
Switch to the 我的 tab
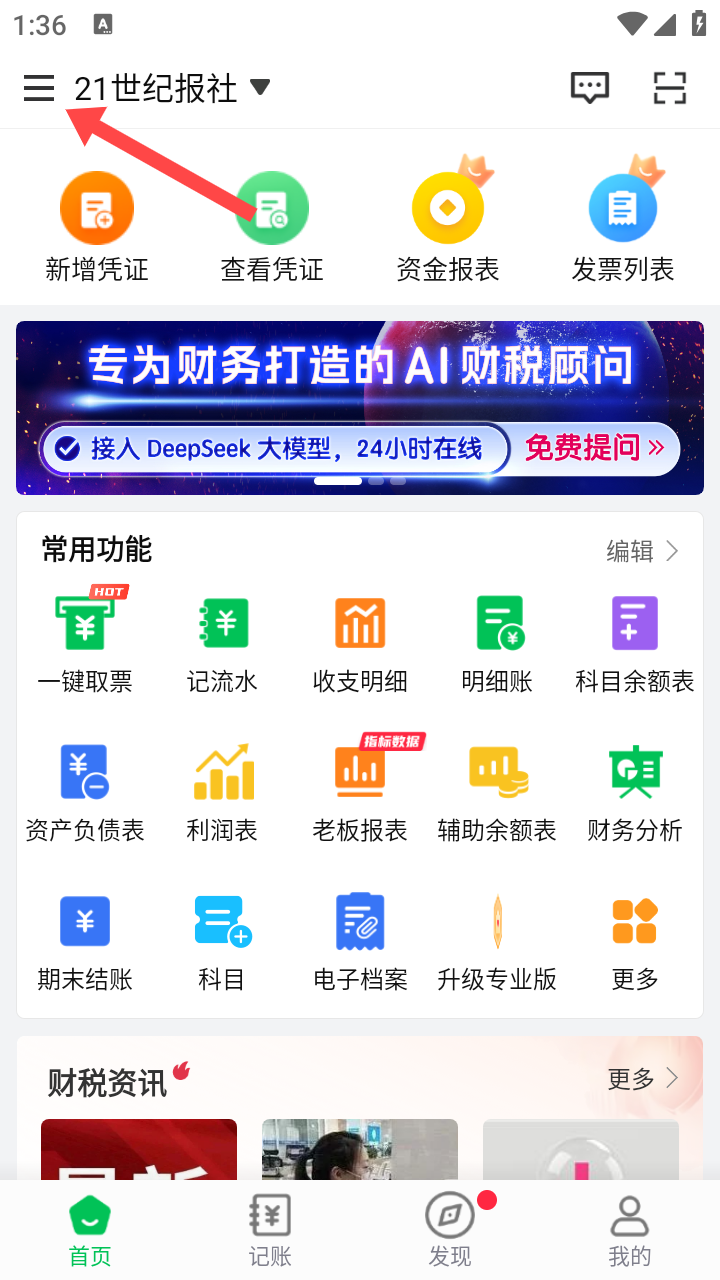[x=630, y=1230]
